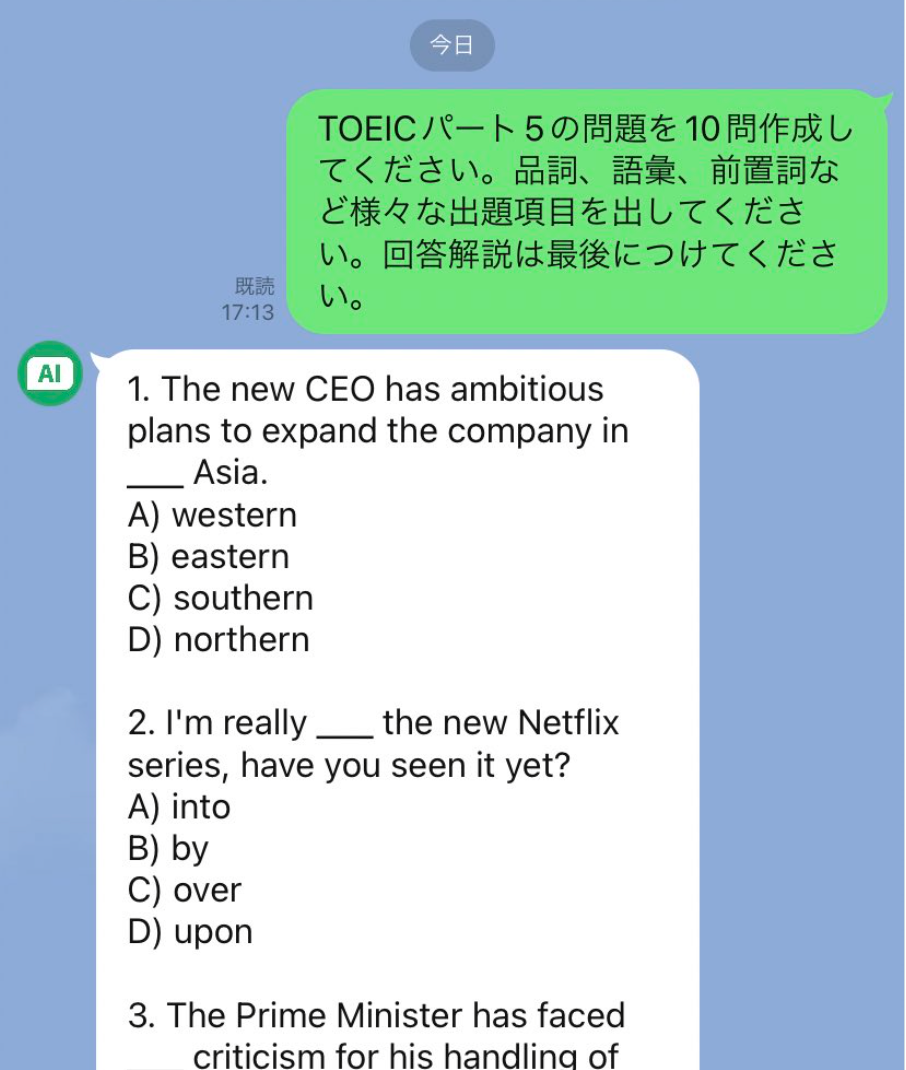The image size is (906, 1070).
Task: Click question 1 about the new CEO
Action: (377, 430)
